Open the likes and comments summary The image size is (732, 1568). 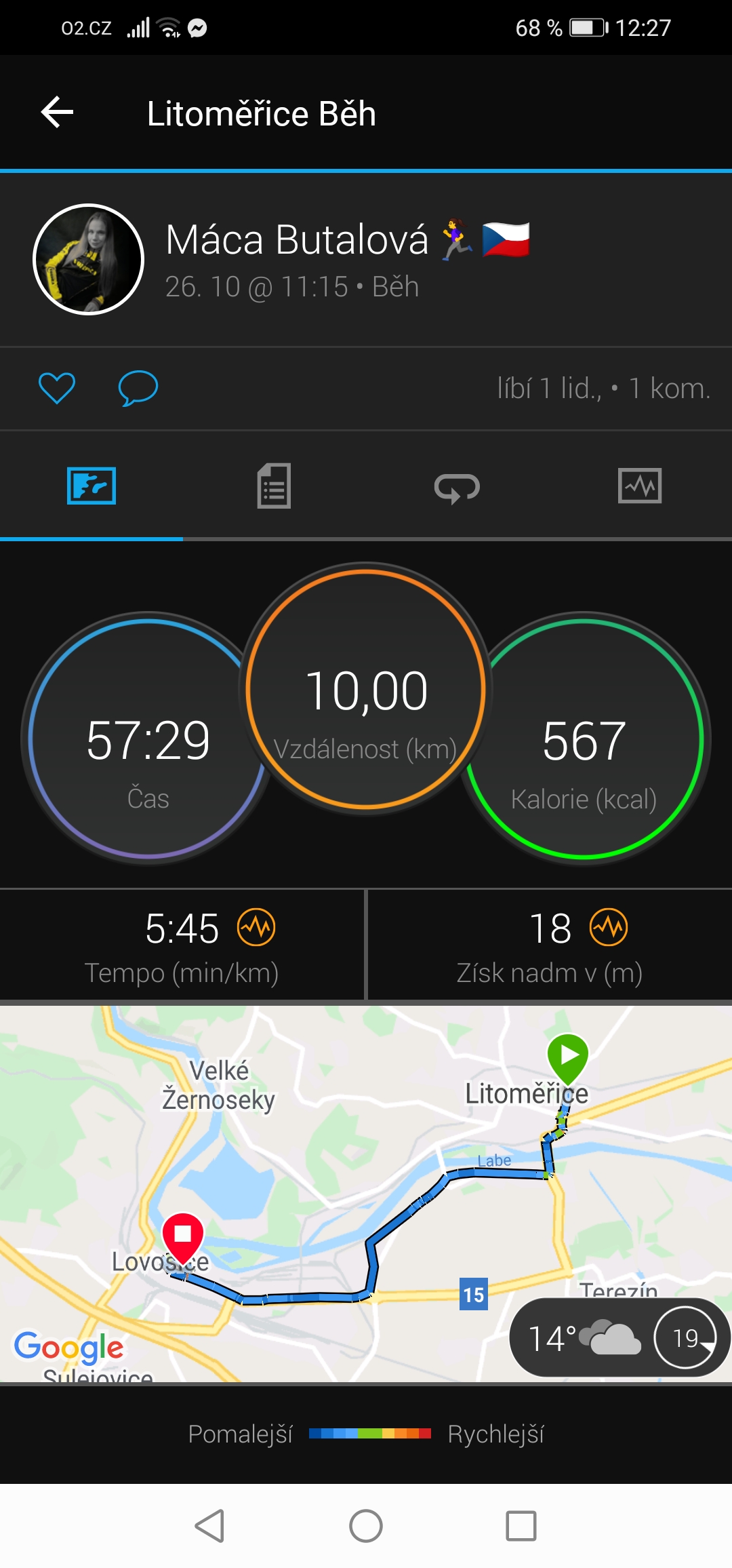tap(604, 389)
